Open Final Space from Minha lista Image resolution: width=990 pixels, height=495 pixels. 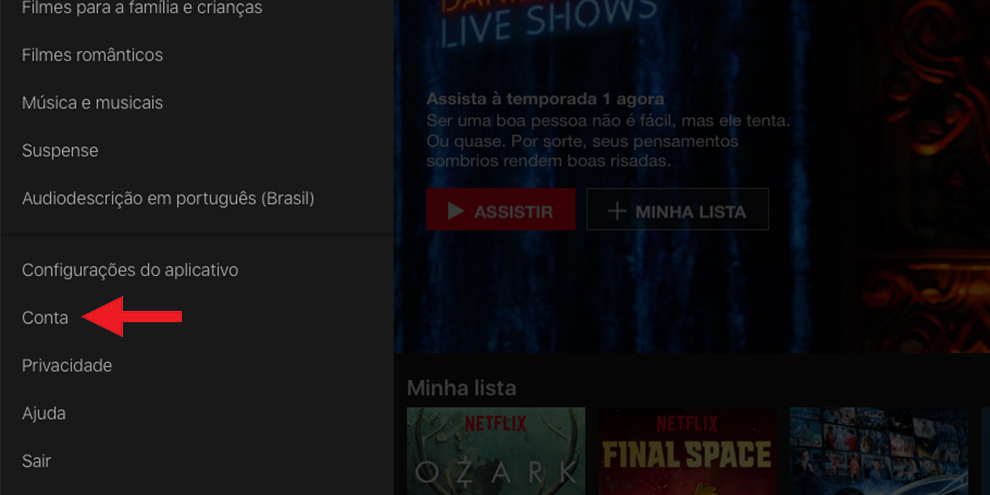coord(686,450)
